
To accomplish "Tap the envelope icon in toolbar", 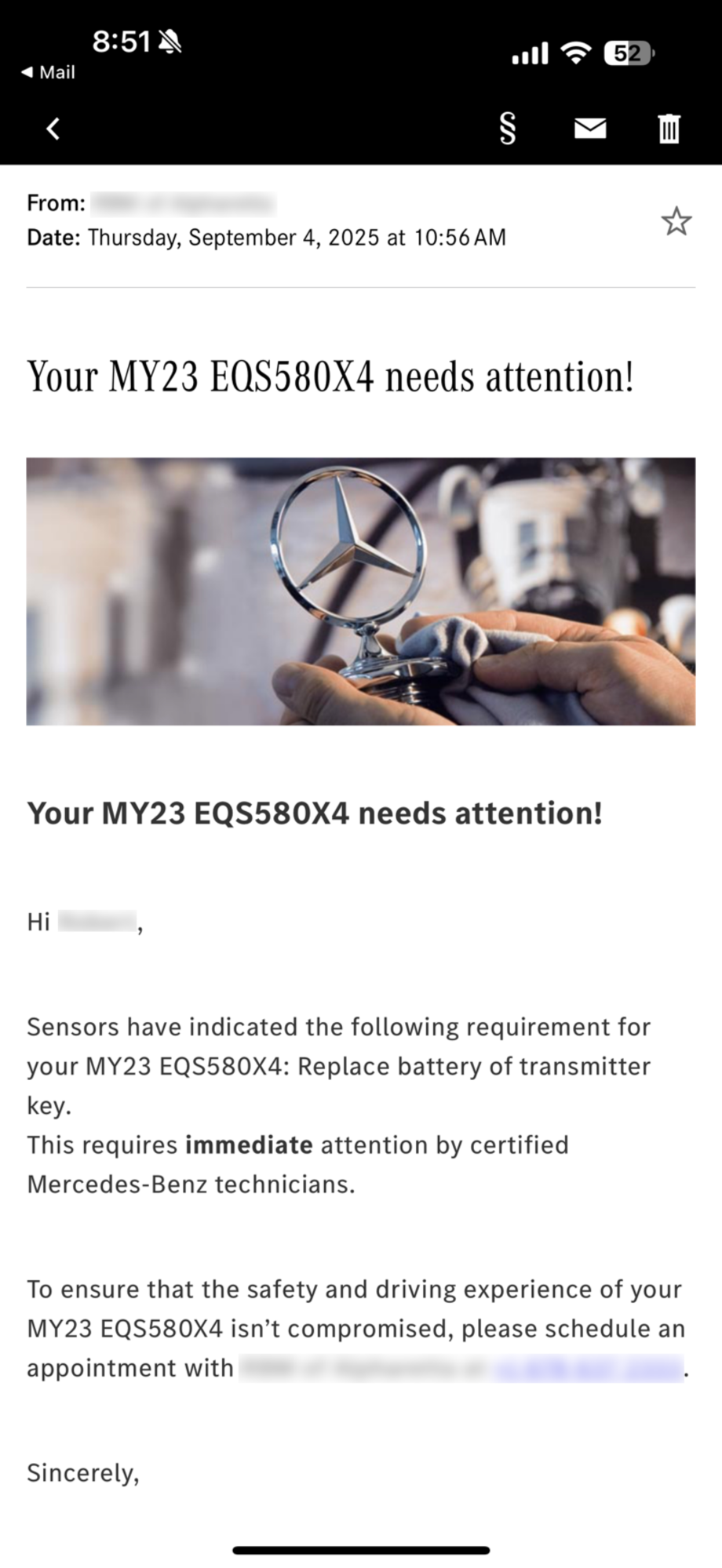I will [589, 129].
